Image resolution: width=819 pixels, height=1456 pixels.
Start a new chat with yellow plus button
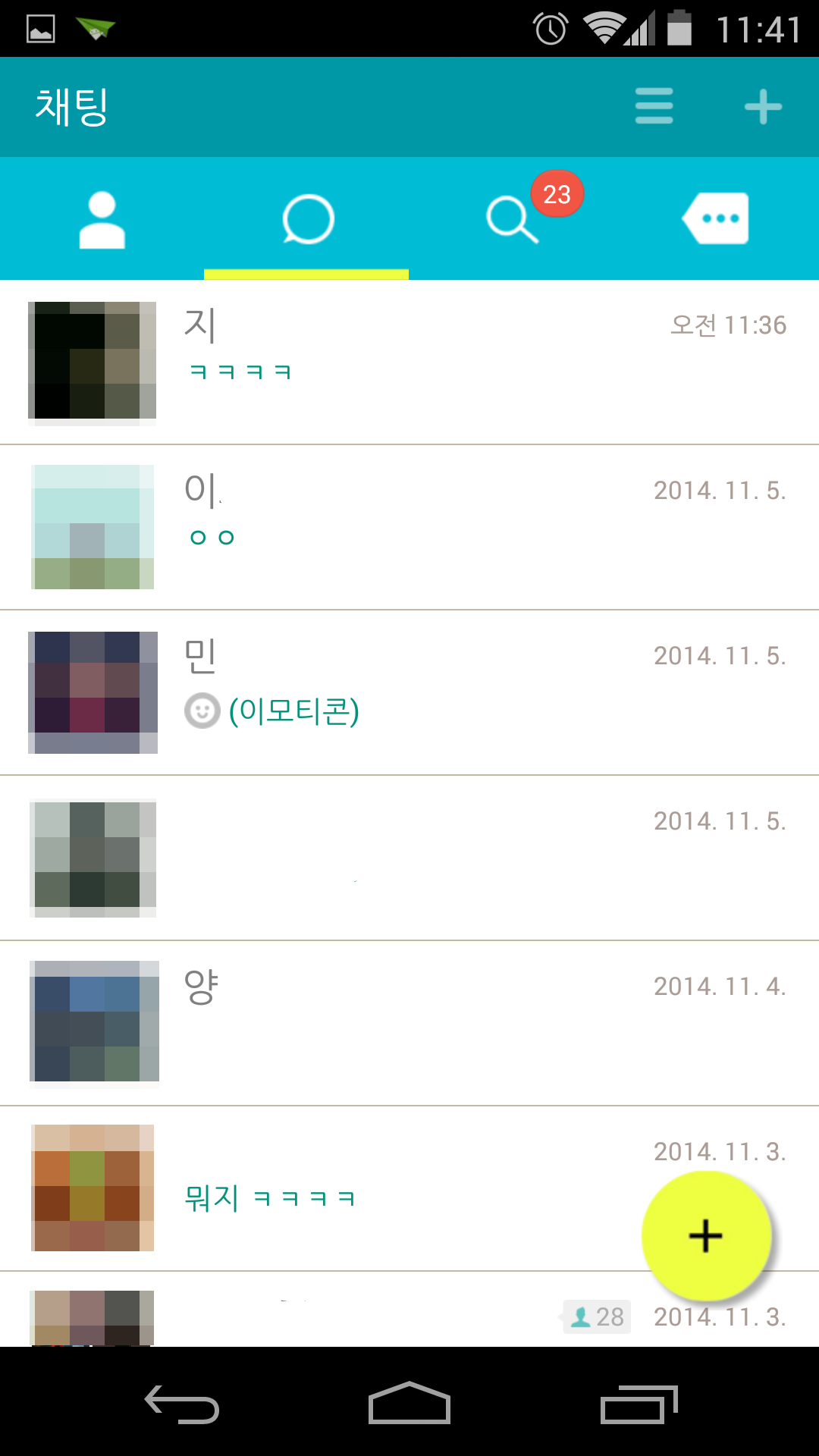(x=706, y=1236)
